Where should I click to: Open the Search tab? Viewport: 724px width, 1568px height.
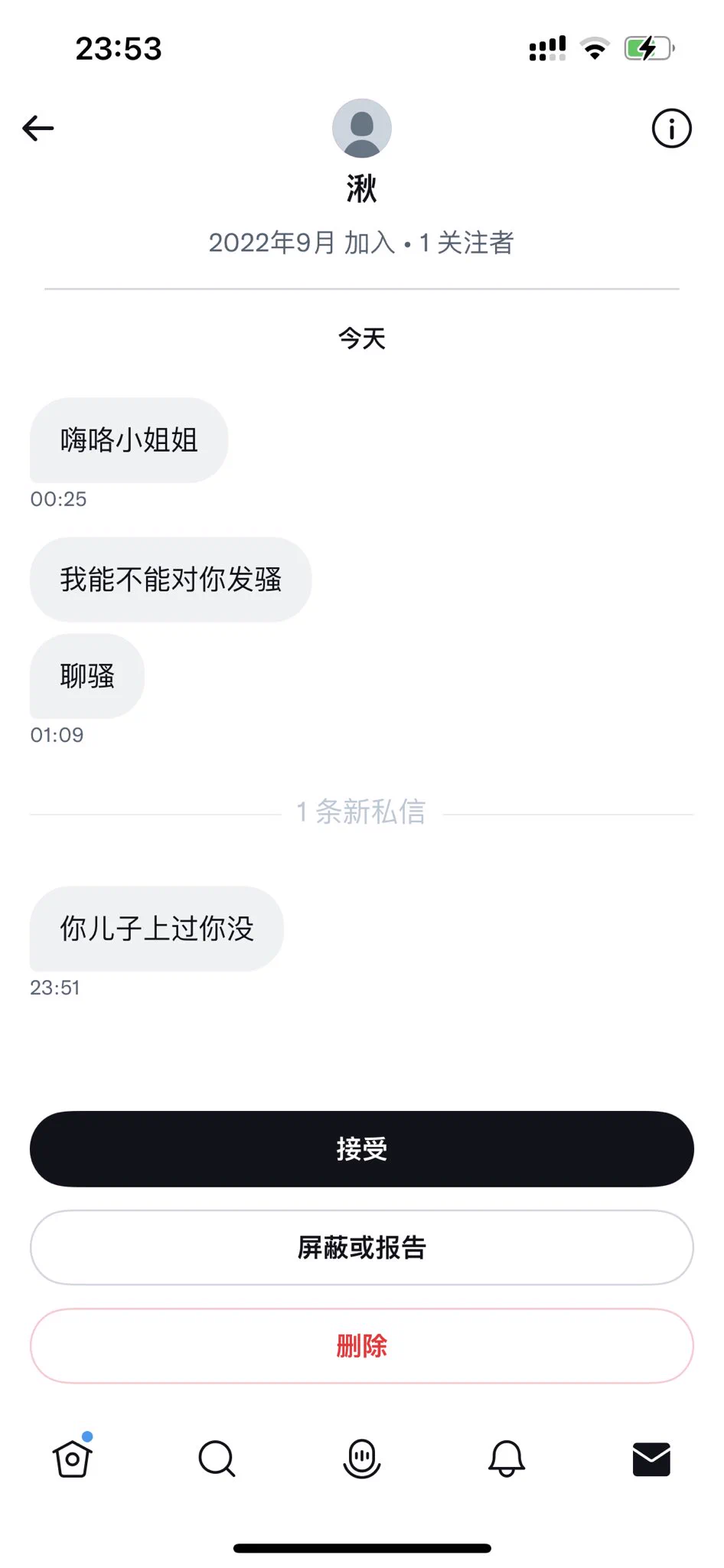pyautogui.click(x=217, y=1459)
